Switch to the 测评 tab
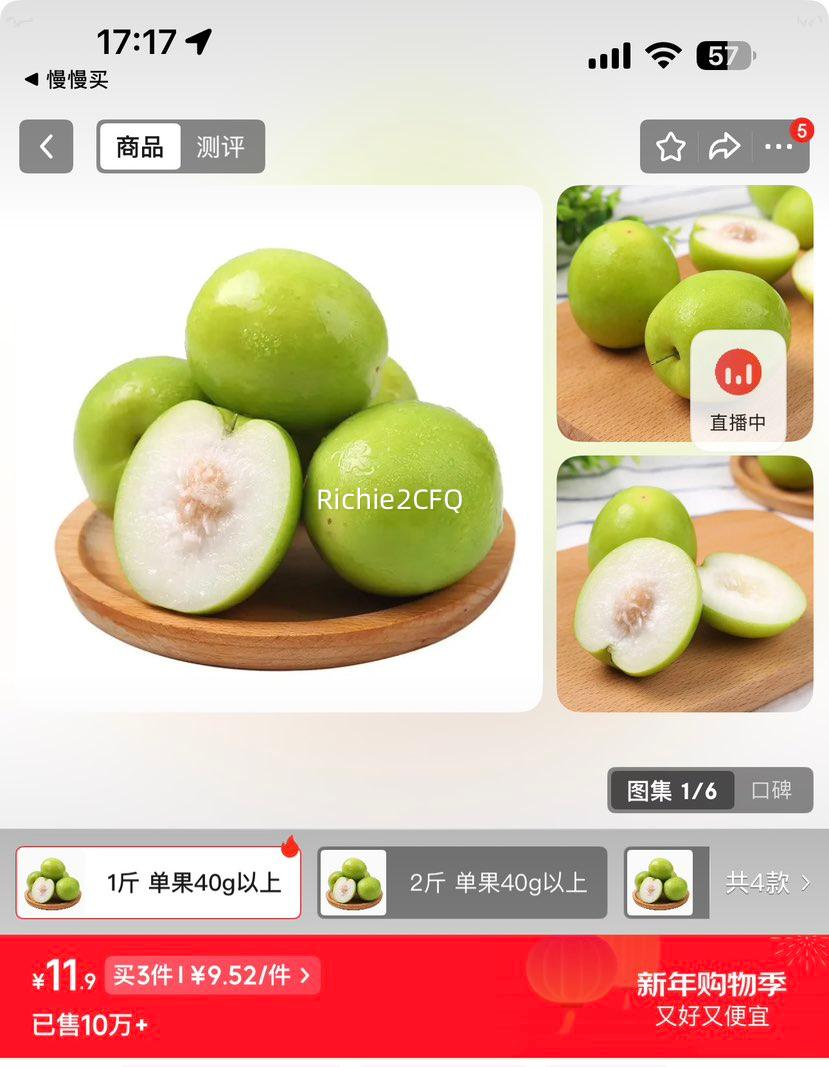 (222, 146)
